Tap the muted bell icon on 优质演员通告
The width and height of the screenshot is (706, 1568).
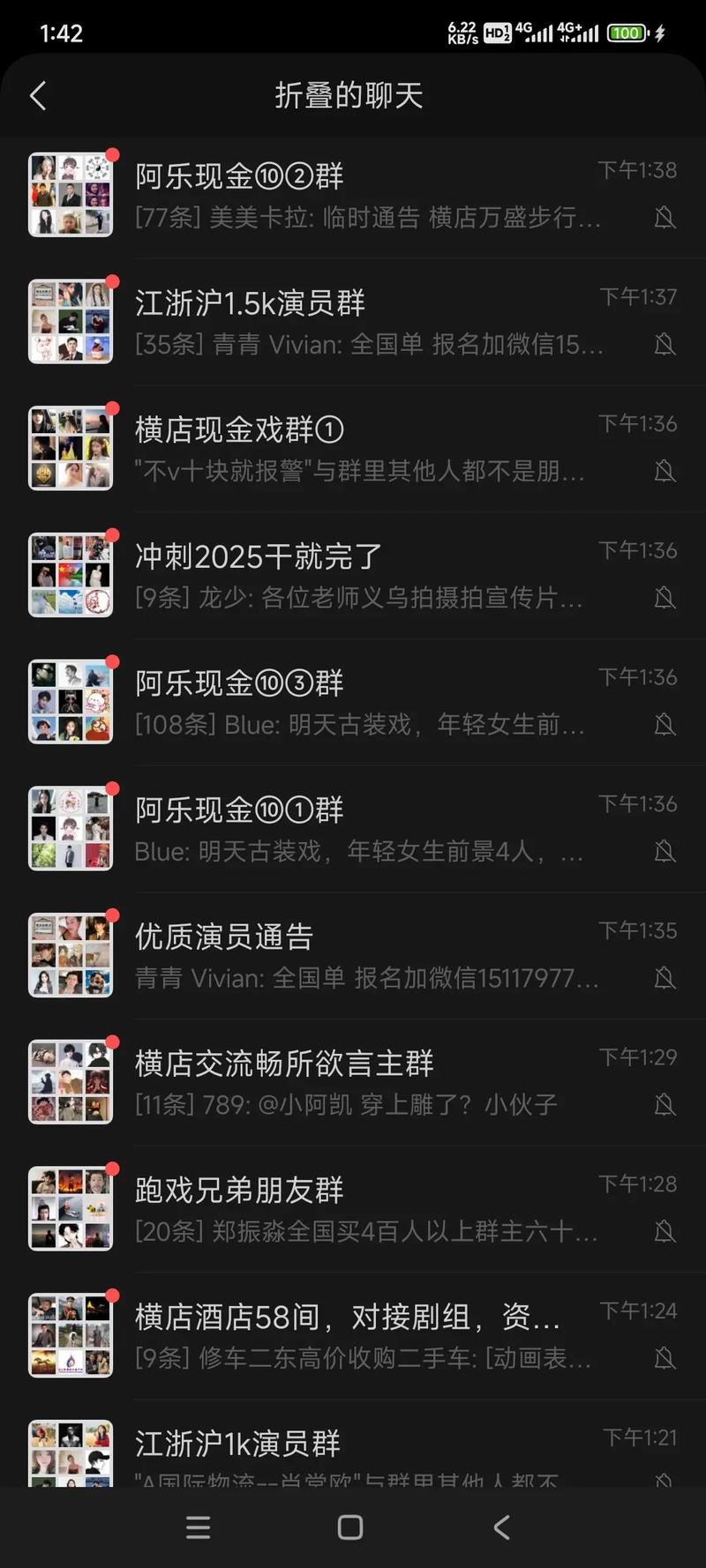(665, 978)
